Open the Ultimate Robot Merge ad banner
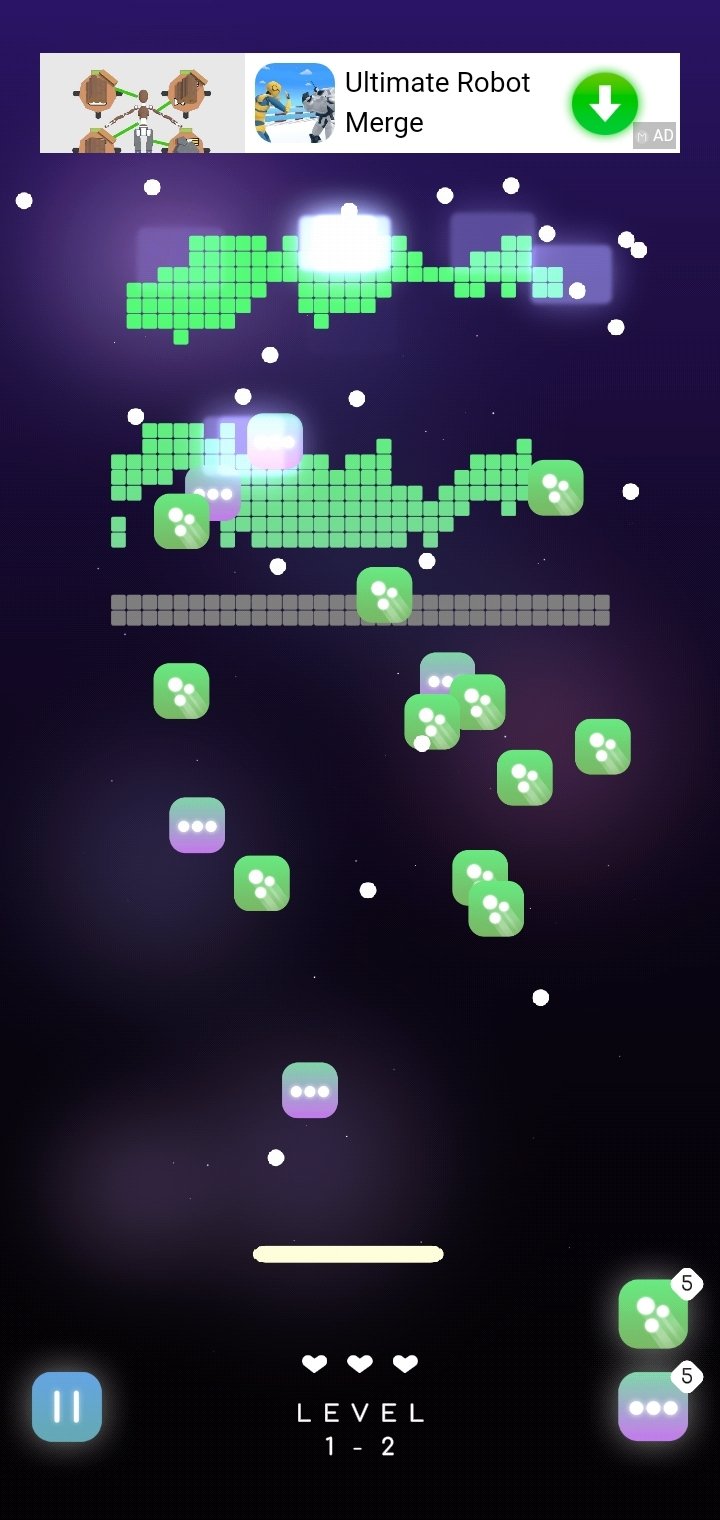 360,103
